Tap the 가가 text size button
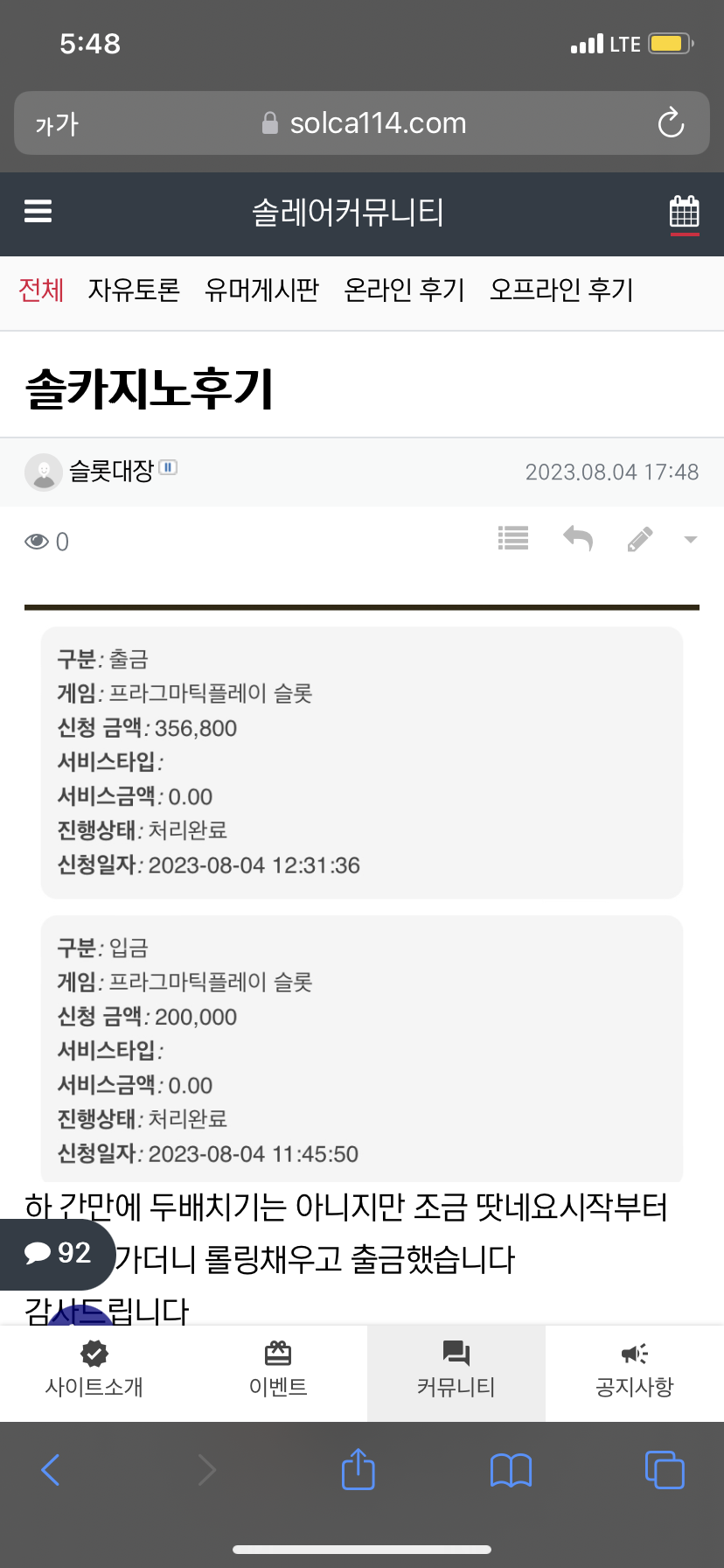Screen dimensions: 724x1568 click(57, 124)
